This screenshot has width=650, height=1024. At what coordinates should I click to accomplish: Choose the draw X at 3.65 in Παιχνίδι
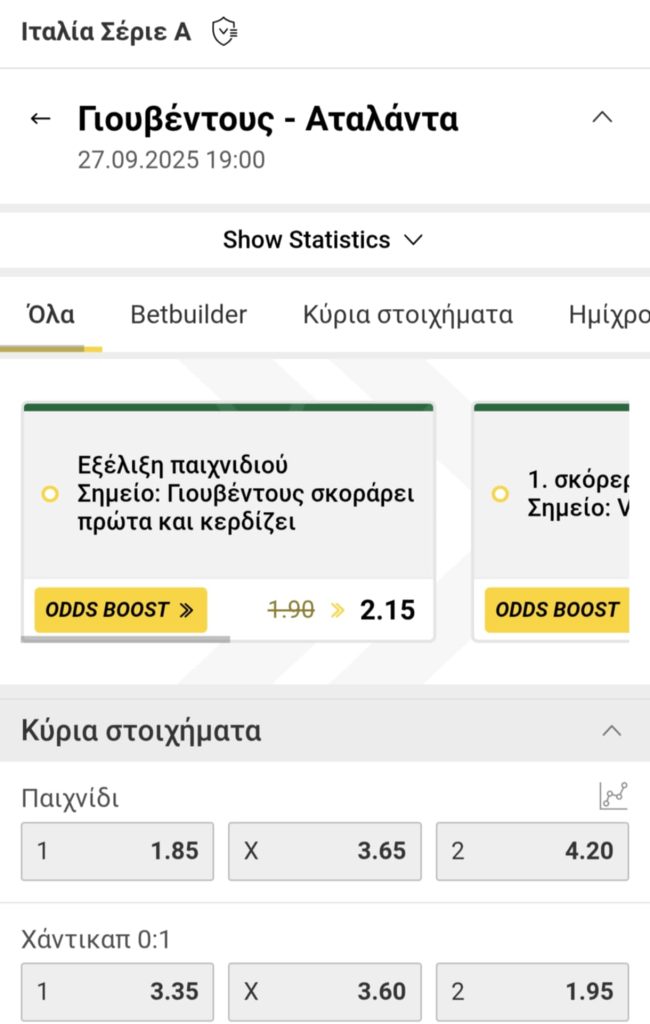pos(324,851)
